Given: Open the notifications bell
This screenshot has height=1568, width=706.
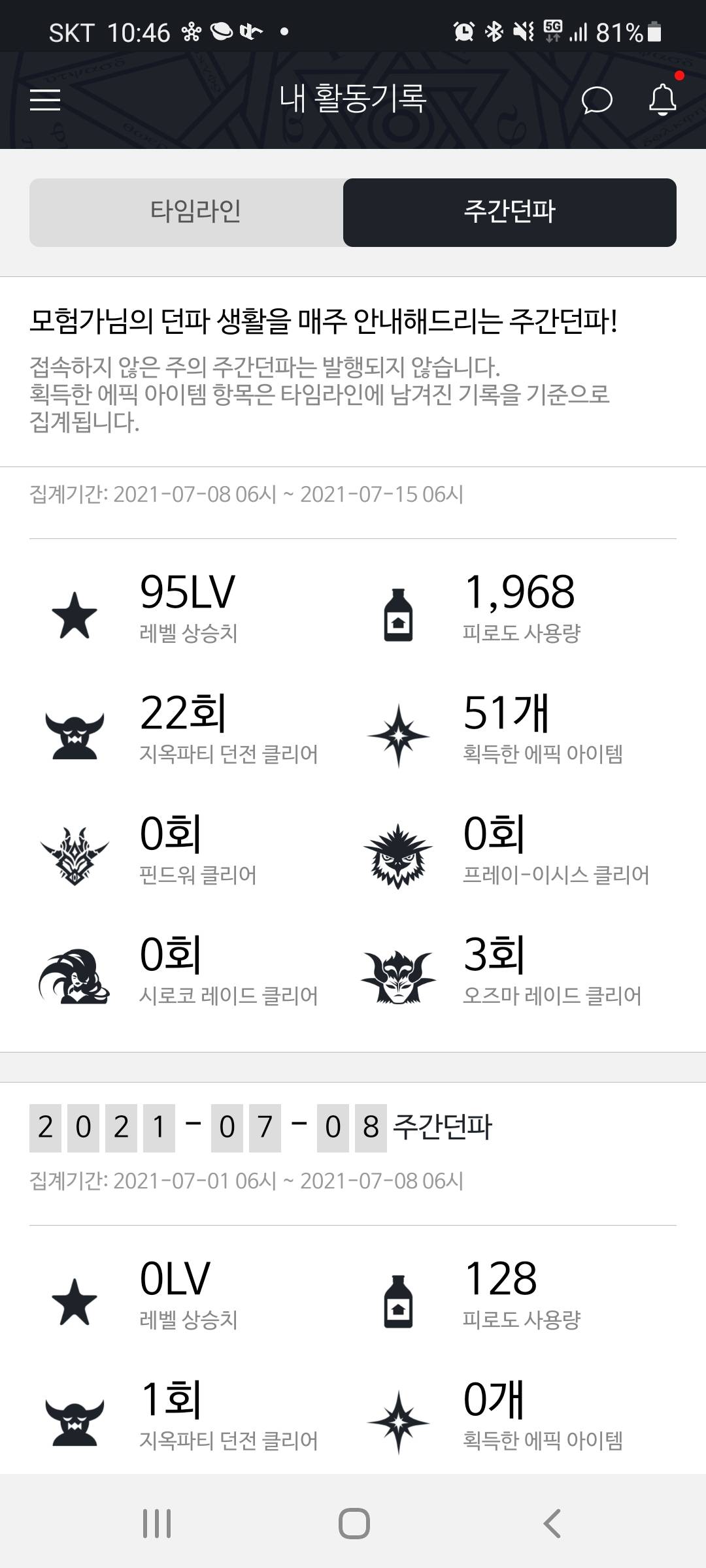Looking at the screenshot, I should coord(662,100).
